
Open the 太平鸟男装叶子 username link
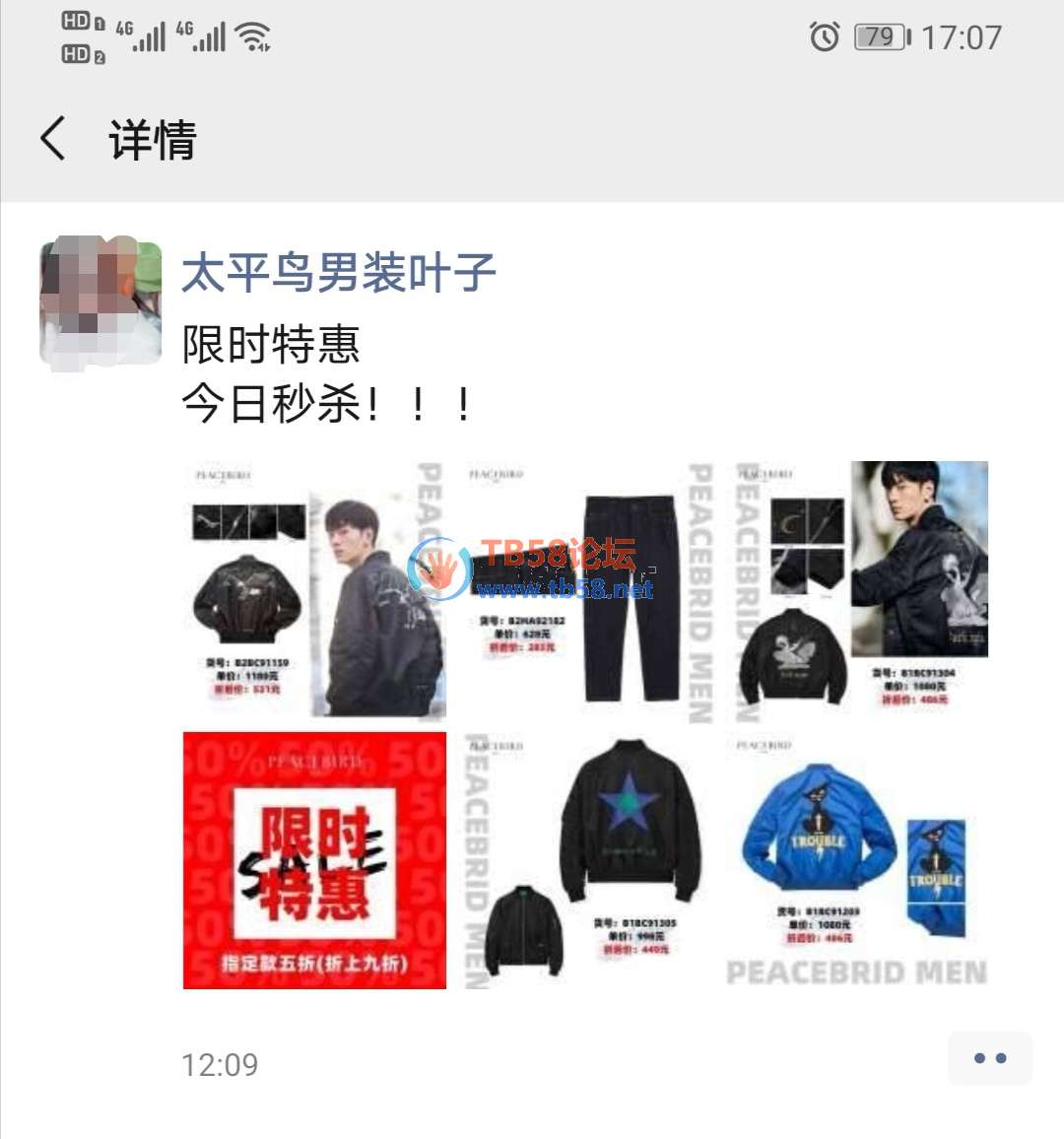point(338,273)
